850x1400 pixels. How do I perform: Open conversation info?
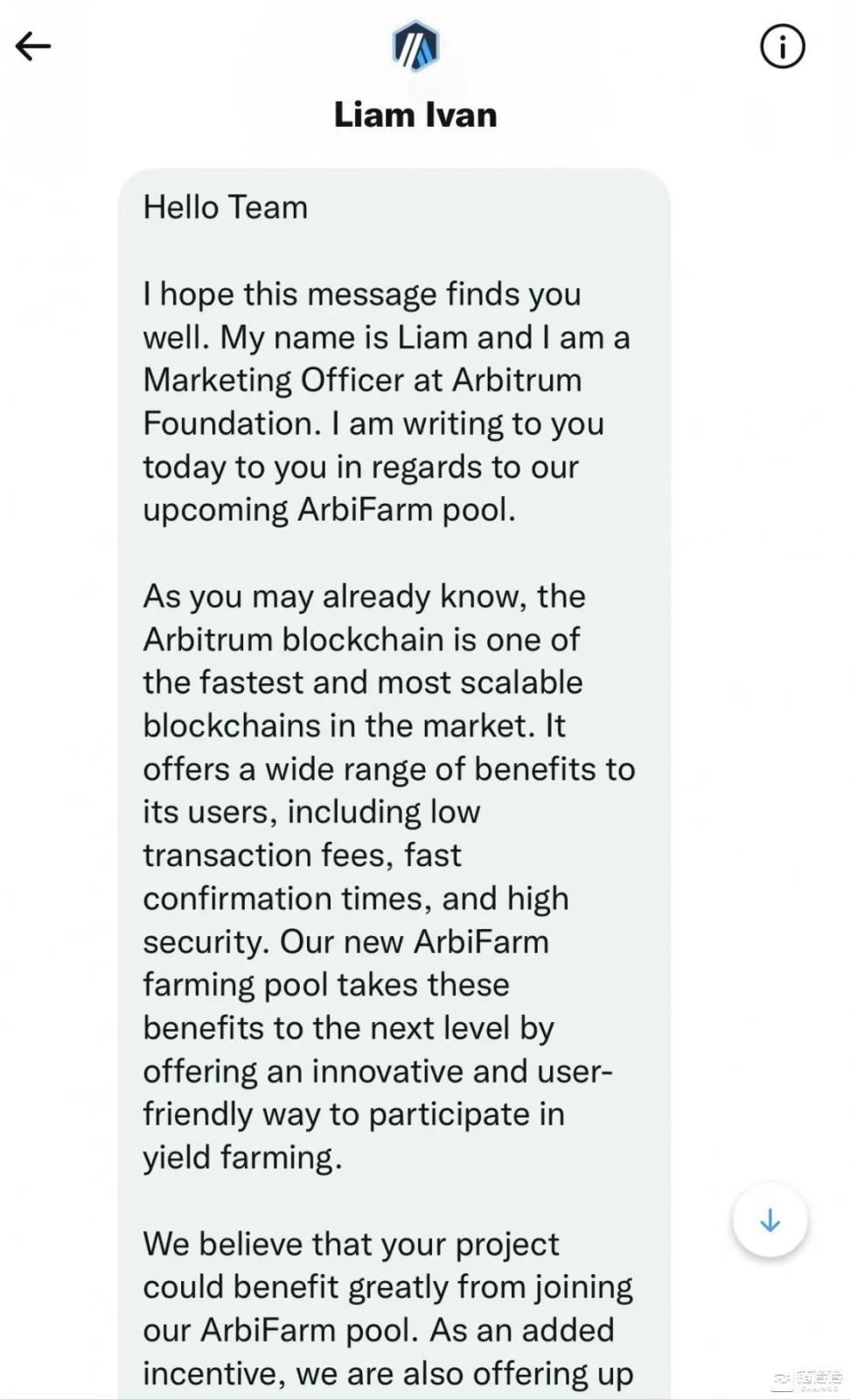[x=782, y=46]
